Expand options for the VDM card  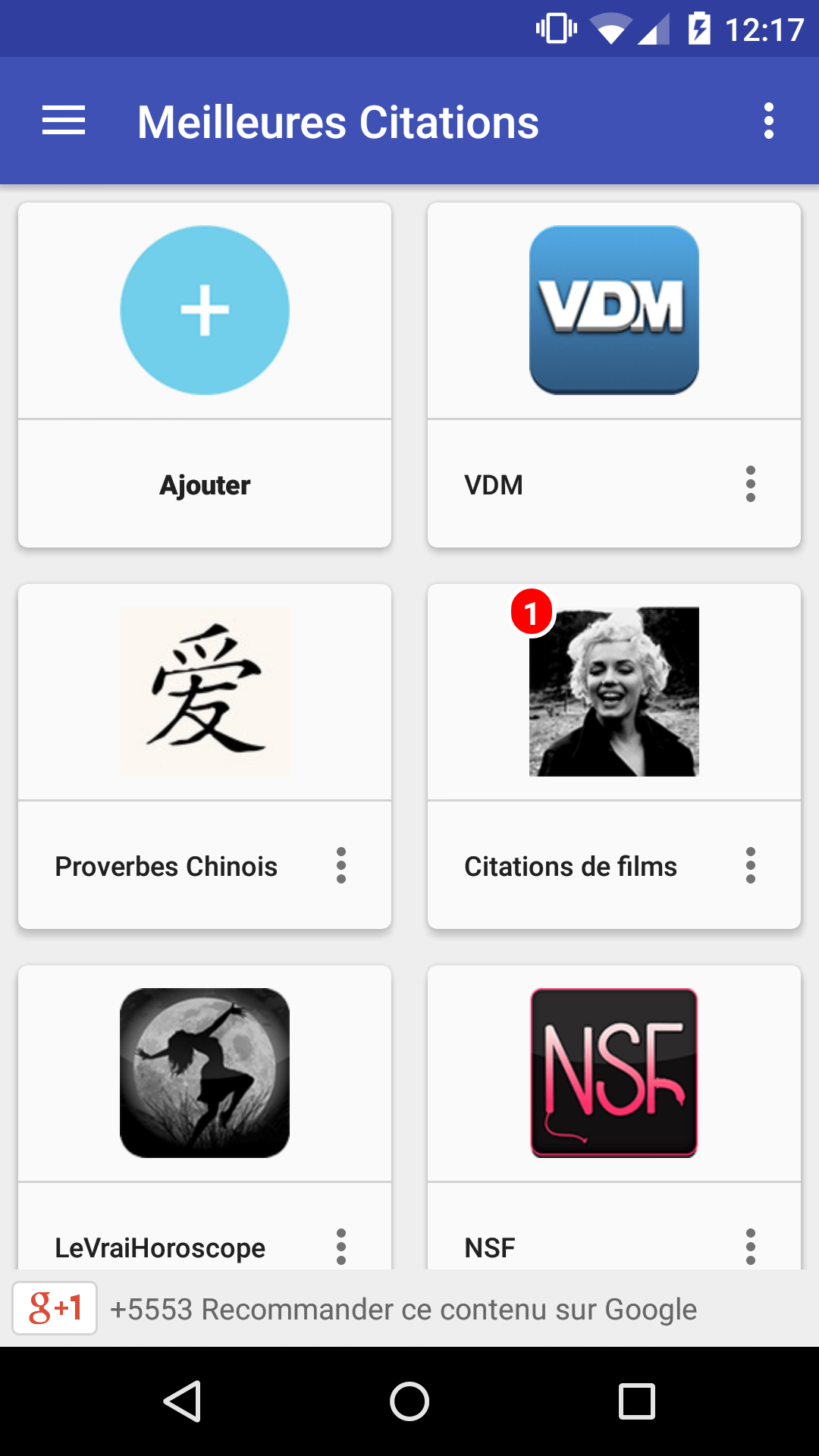click(x=750, y=484)
